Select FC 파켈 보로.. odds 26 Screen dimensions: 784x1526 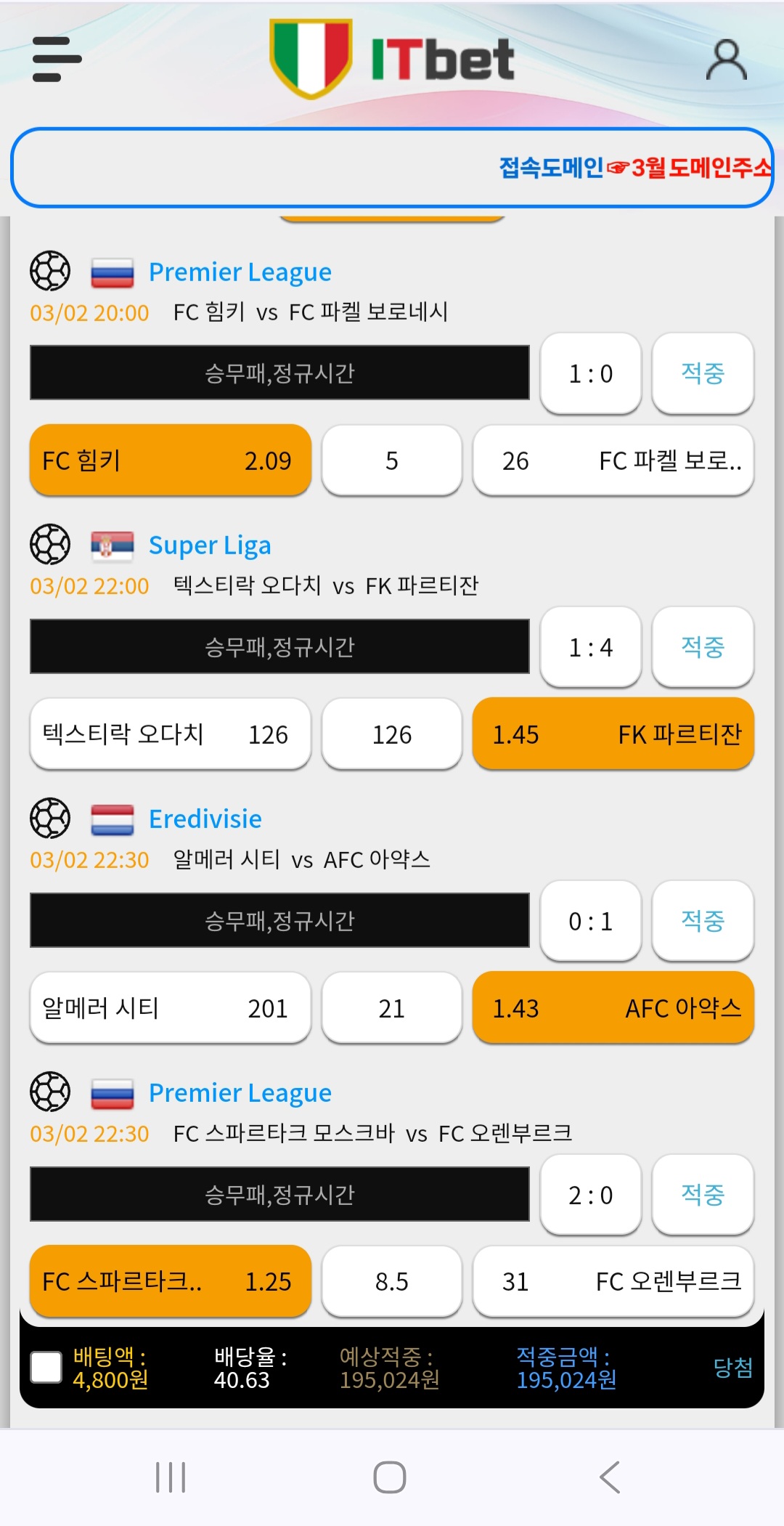(x=613, y=460)
